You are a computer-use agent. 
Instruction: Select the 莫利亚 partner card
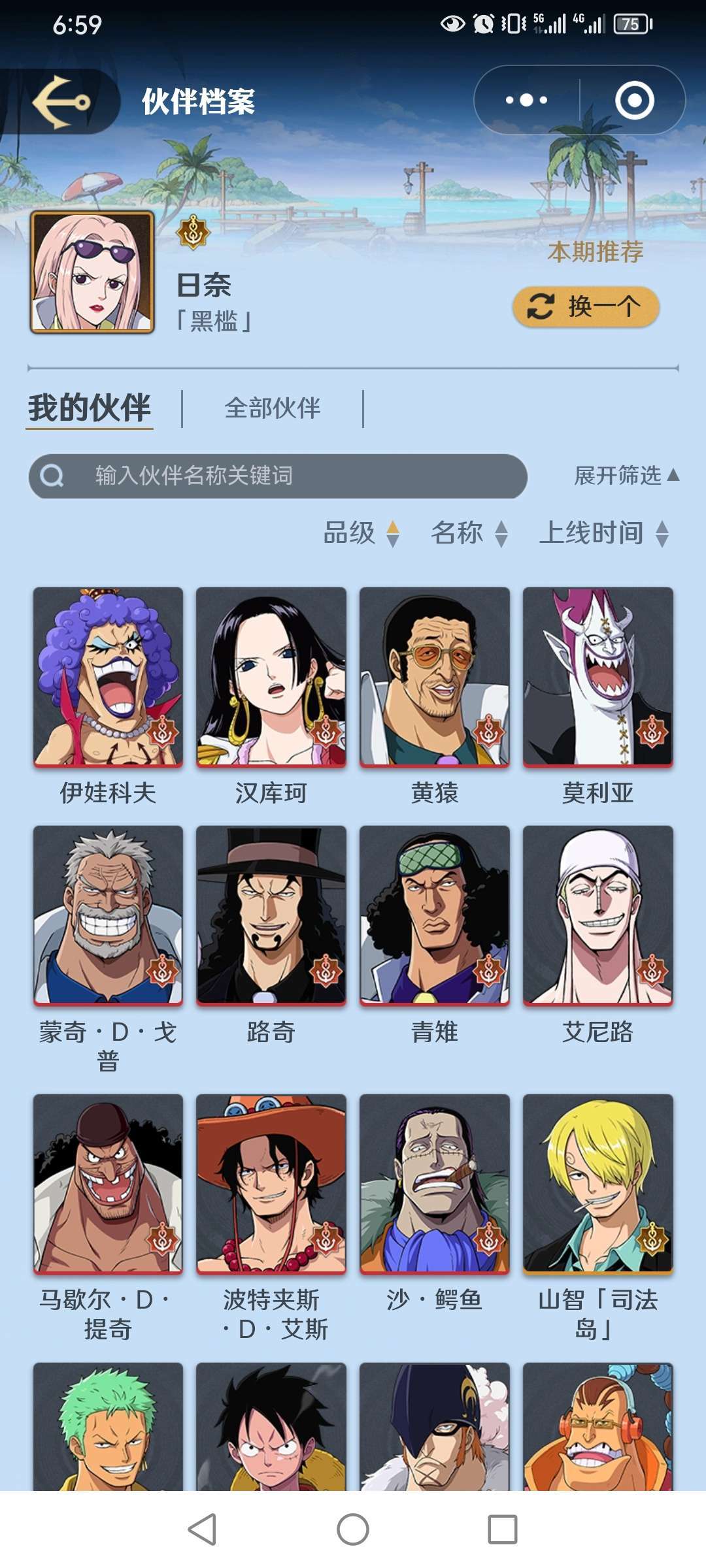597,677
